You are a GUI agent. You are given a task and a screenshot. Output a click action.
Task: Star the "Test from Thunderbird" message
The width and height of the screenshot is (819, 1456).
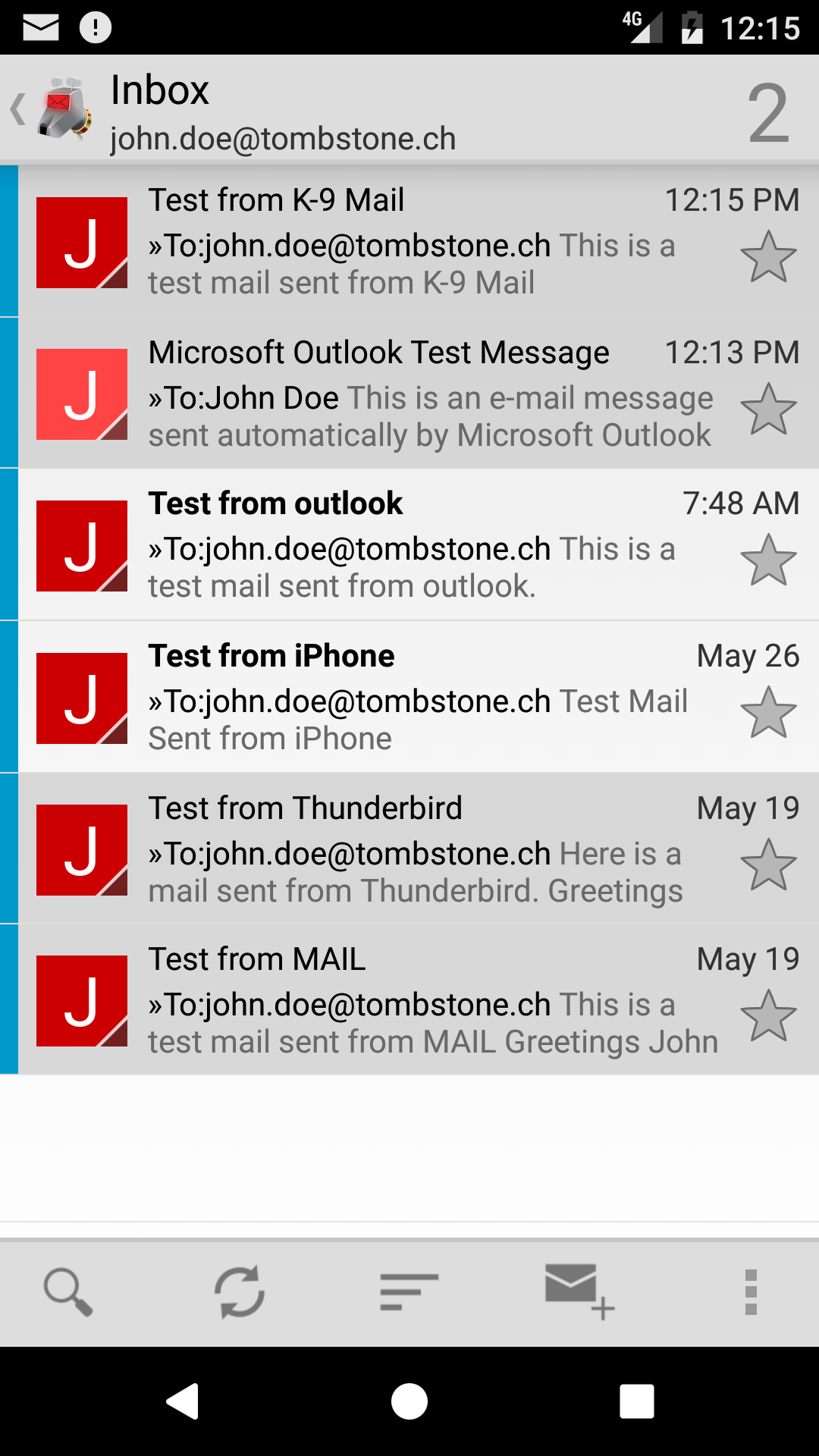[768, 864]
